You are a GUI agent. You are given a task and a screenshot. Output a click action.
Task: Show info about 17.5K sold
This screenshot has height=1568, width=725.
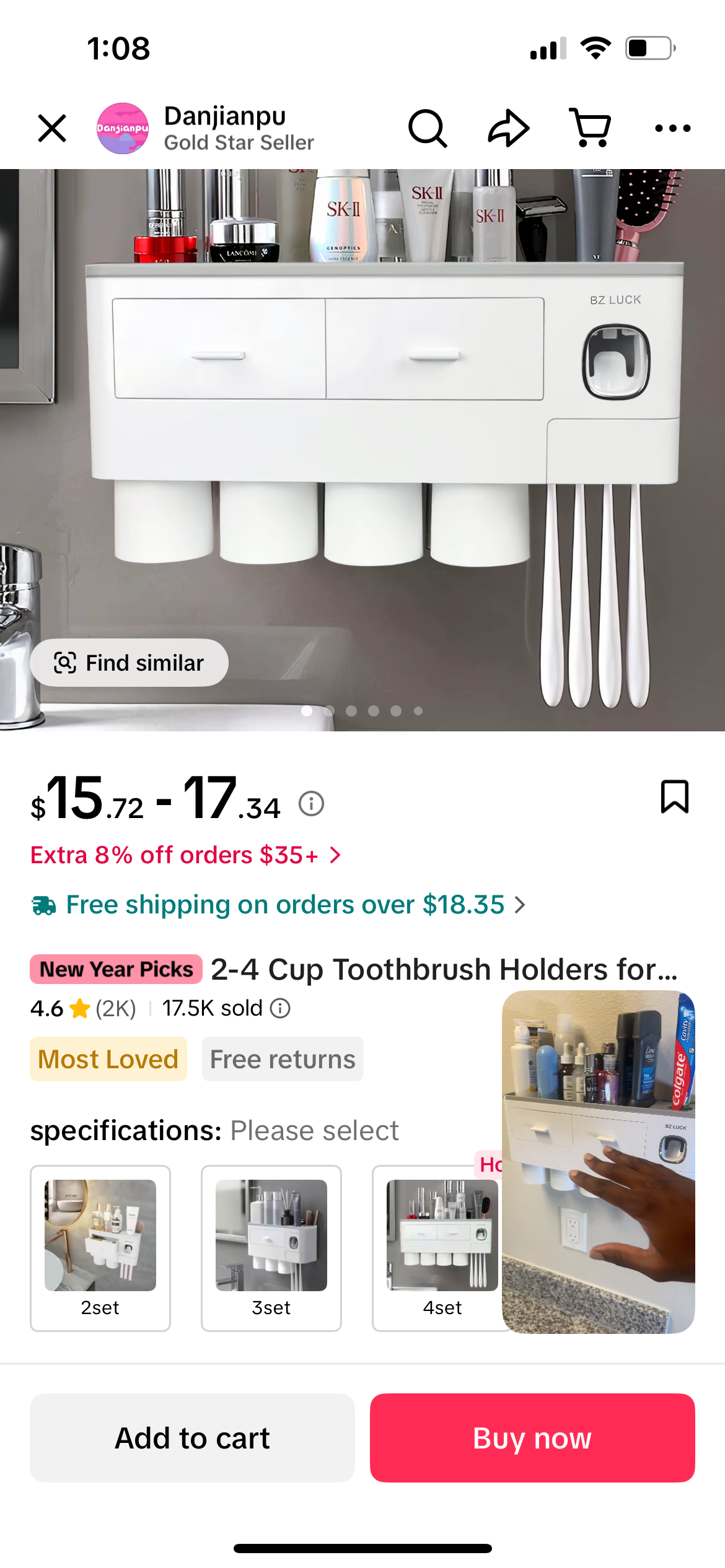280,1008
